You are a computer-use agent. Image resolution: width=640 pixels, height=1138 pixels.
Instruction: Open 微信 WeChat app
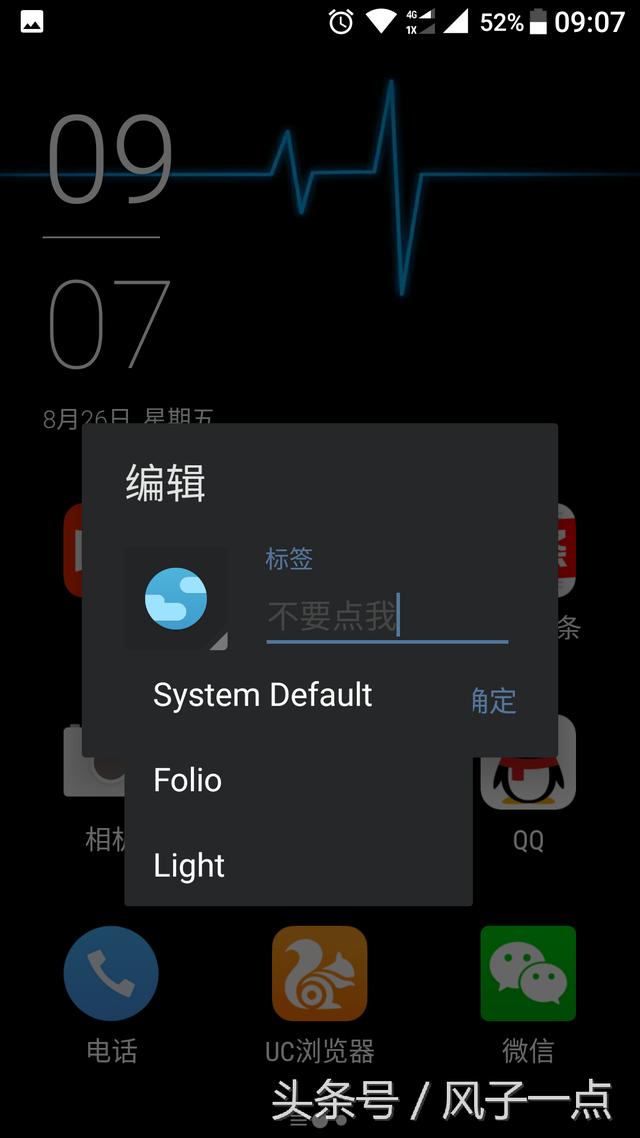[527, 974]
